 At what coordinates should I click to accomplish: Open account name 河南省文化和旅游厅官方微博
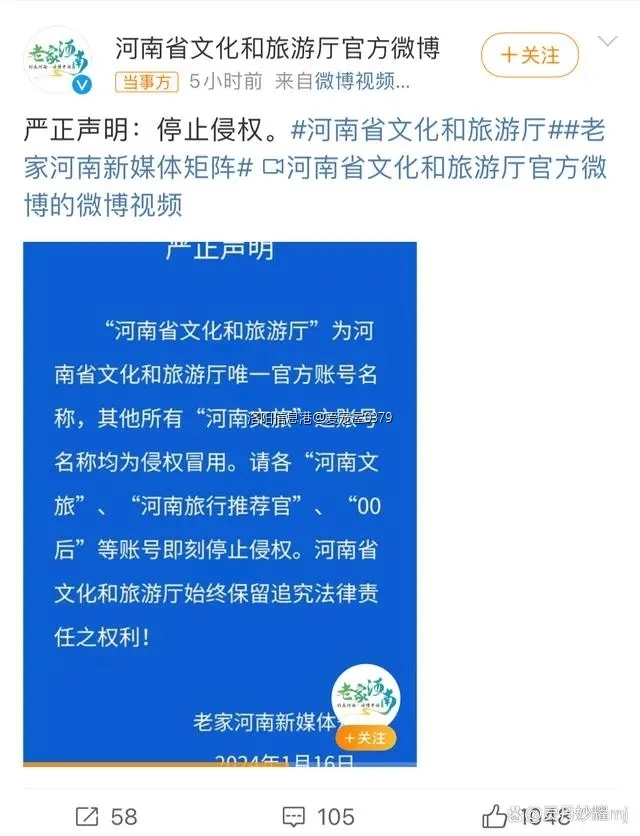pyautogui.click(x=277, y=47)
